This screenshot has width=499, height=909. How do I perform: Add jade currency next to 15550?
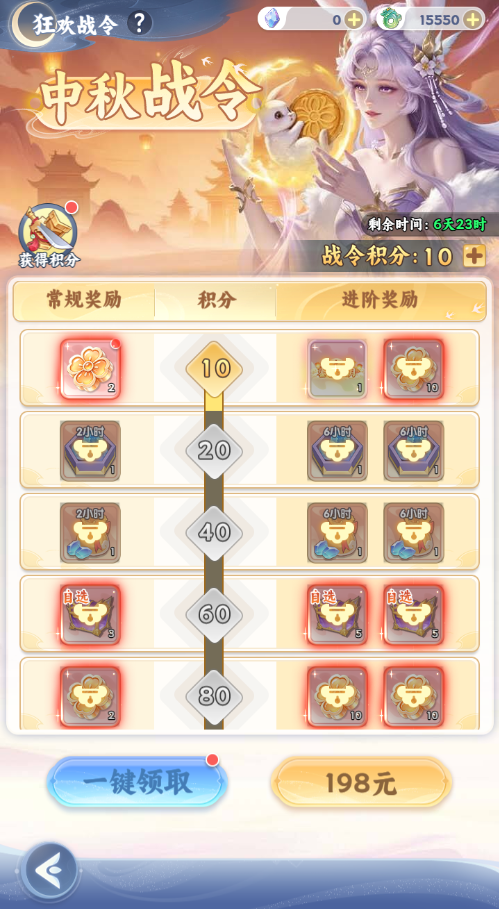point(473,20)
